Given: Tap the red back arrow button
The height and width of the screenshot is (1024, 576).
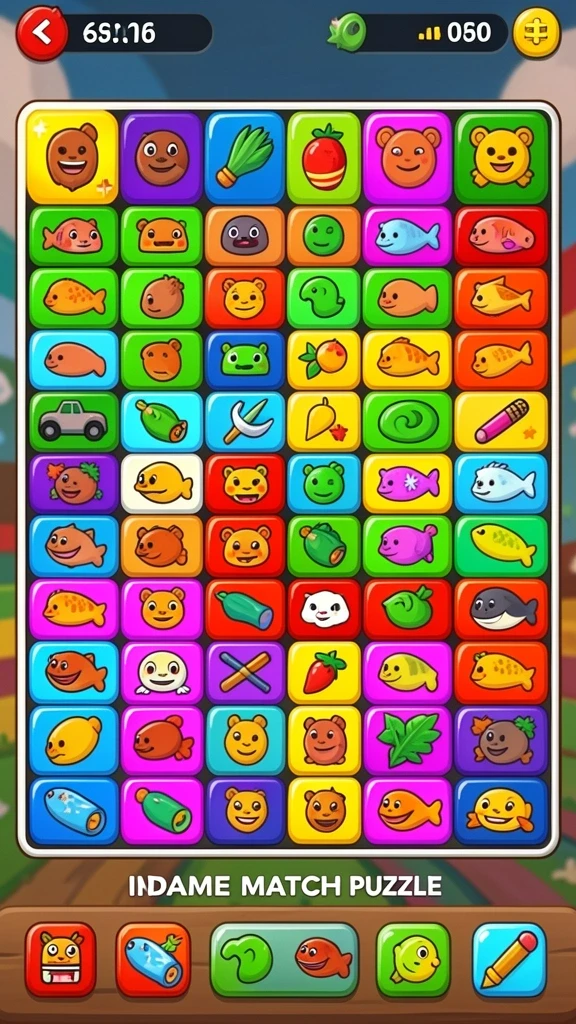Looking at the screenshot, I should point(41,33).
